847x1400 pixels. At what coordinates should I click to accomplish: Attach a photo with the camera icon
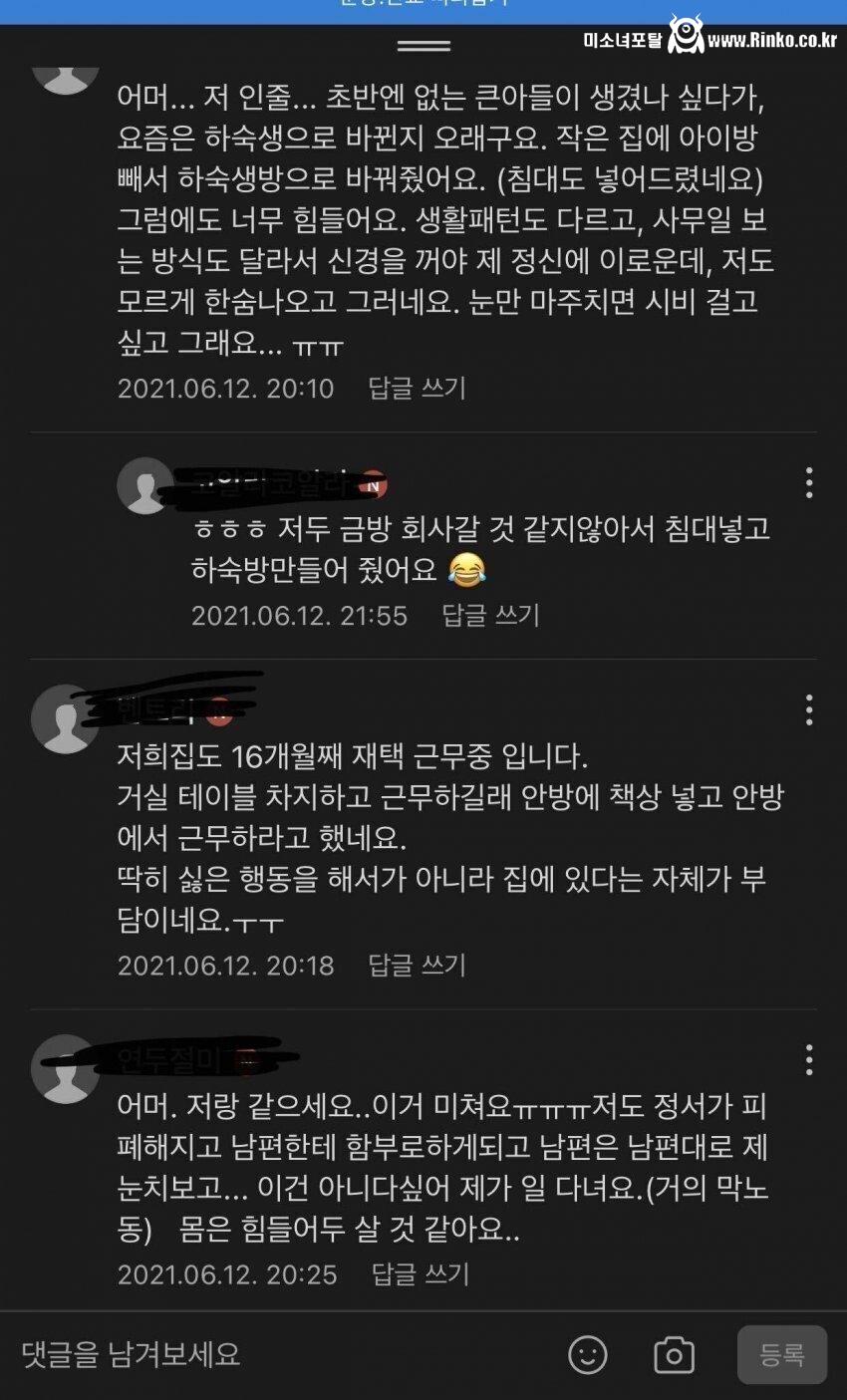pyautogui.click(x=674, y=1355)
